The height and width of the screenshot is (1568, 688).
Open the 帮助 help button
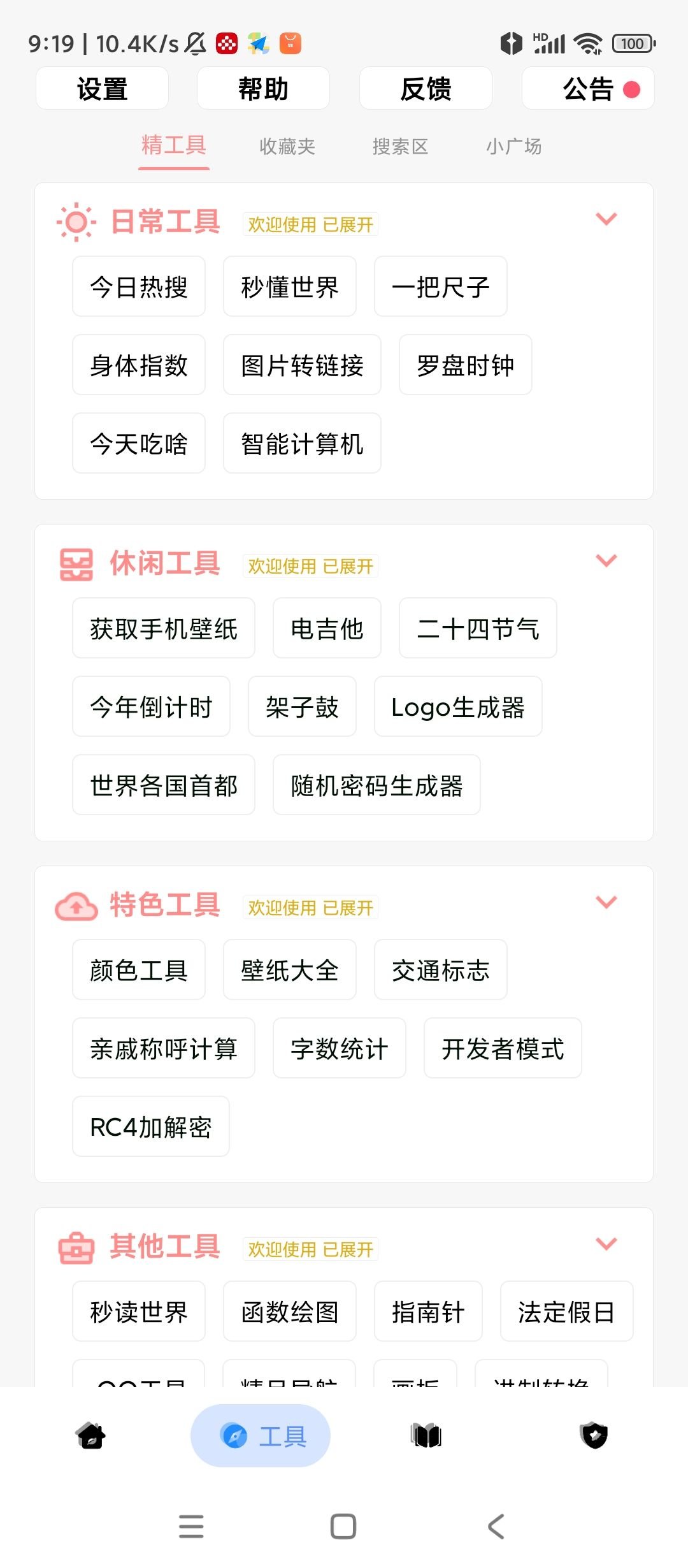tap(263, 89)
